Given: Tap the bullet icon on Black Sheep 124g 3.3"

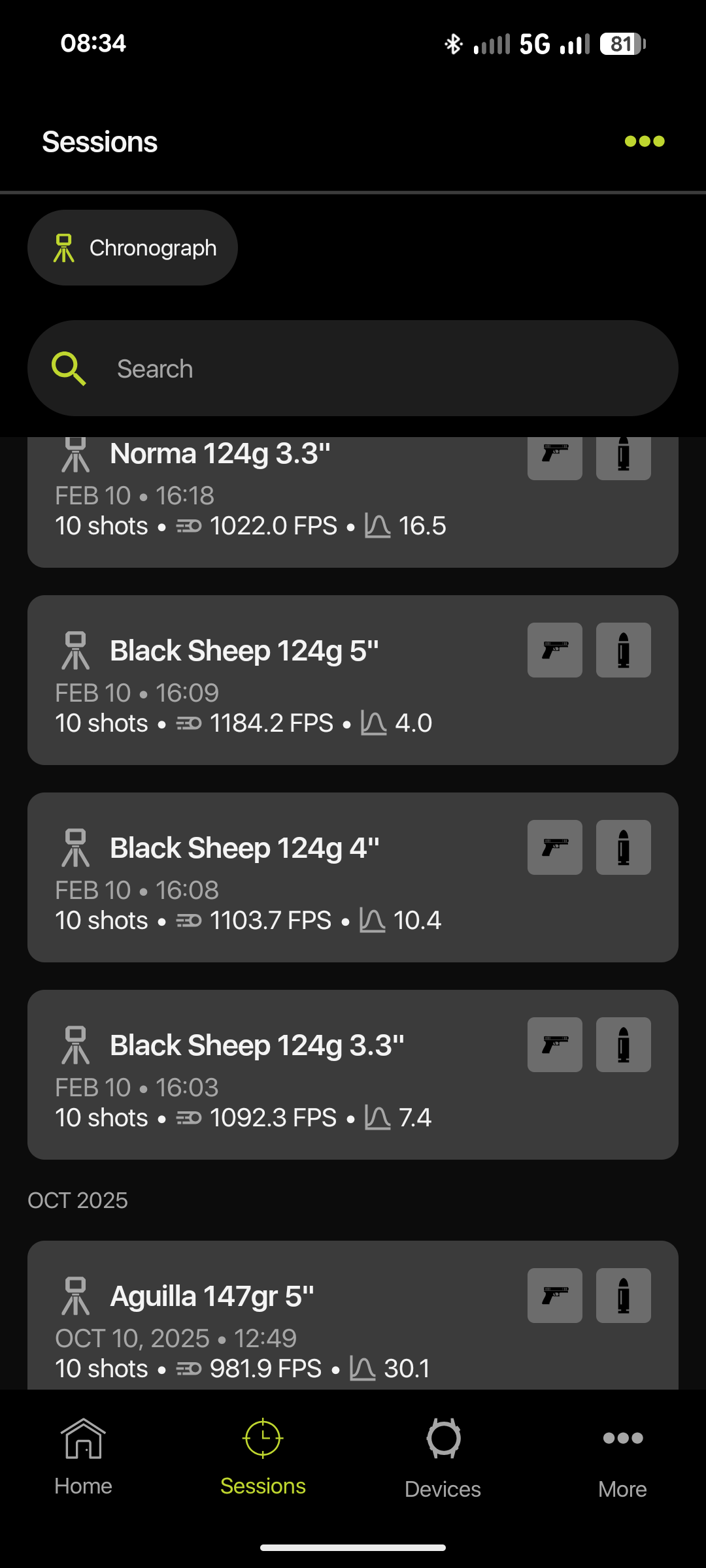Looking at the screenshot, I should coord(624,1045).
